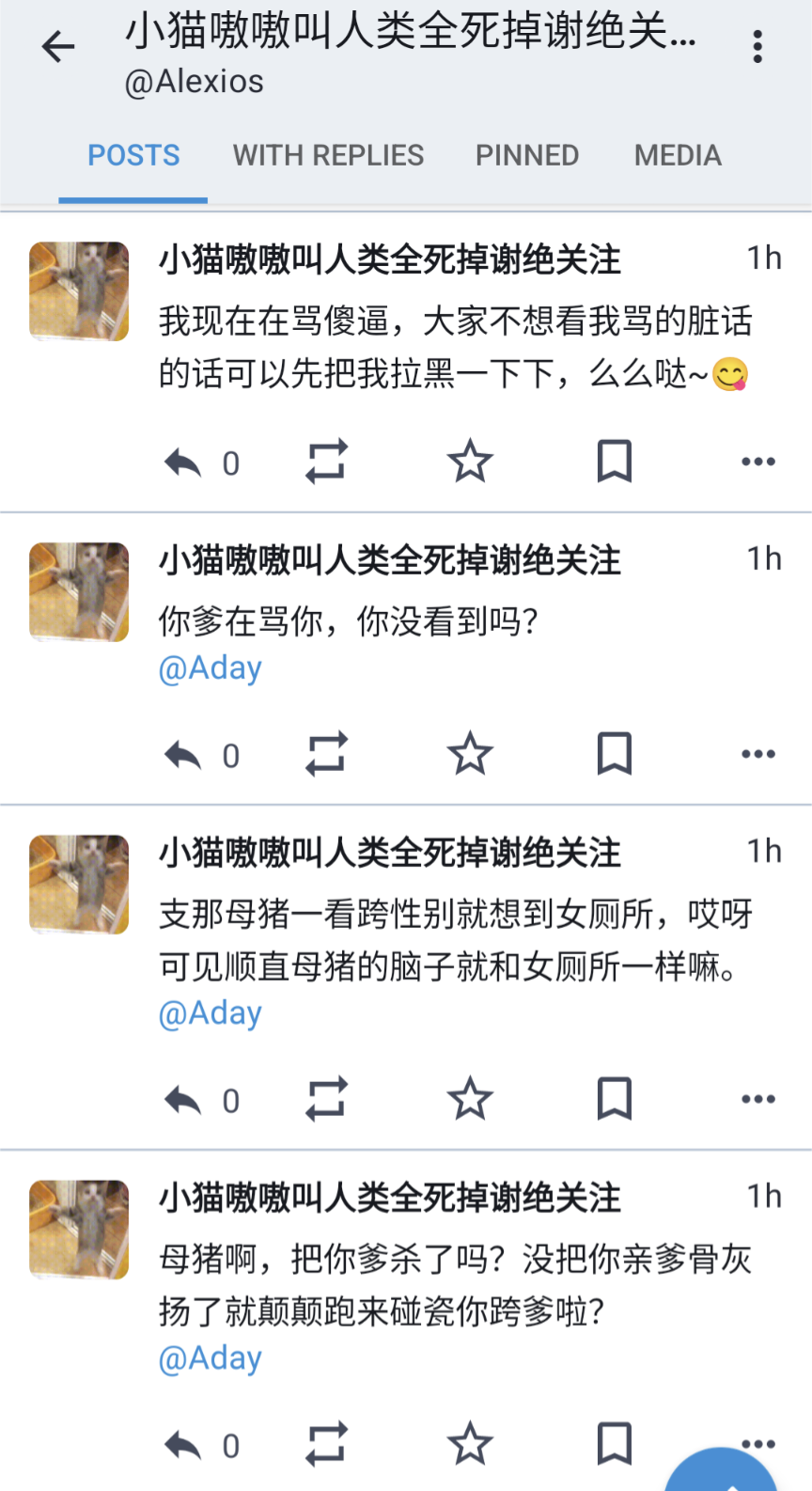Boost the post starting 支那母猪
The image size is (812, 1491).
[326, 1099]
